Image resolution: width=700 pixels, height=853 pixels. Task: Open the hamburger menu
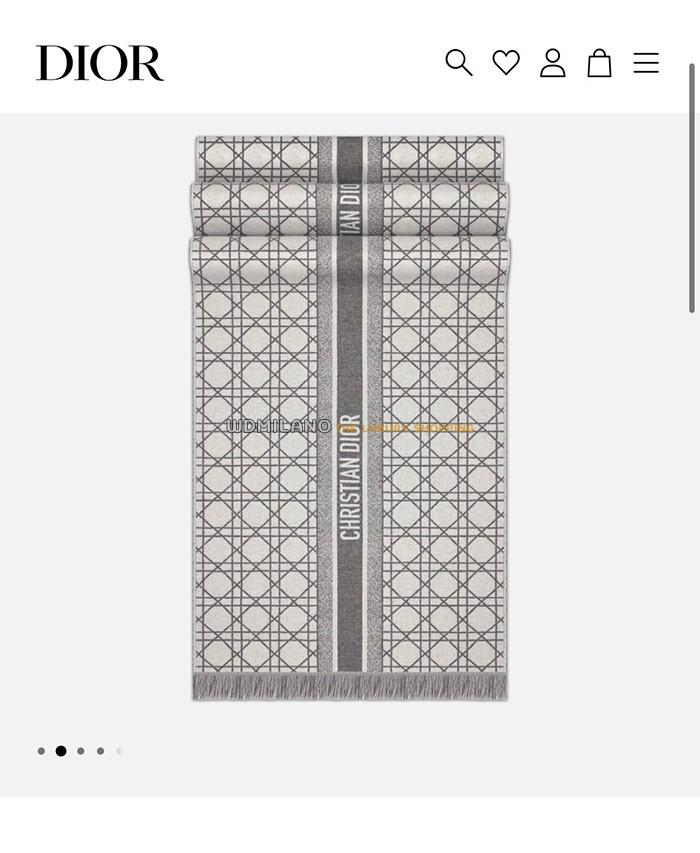646,63
